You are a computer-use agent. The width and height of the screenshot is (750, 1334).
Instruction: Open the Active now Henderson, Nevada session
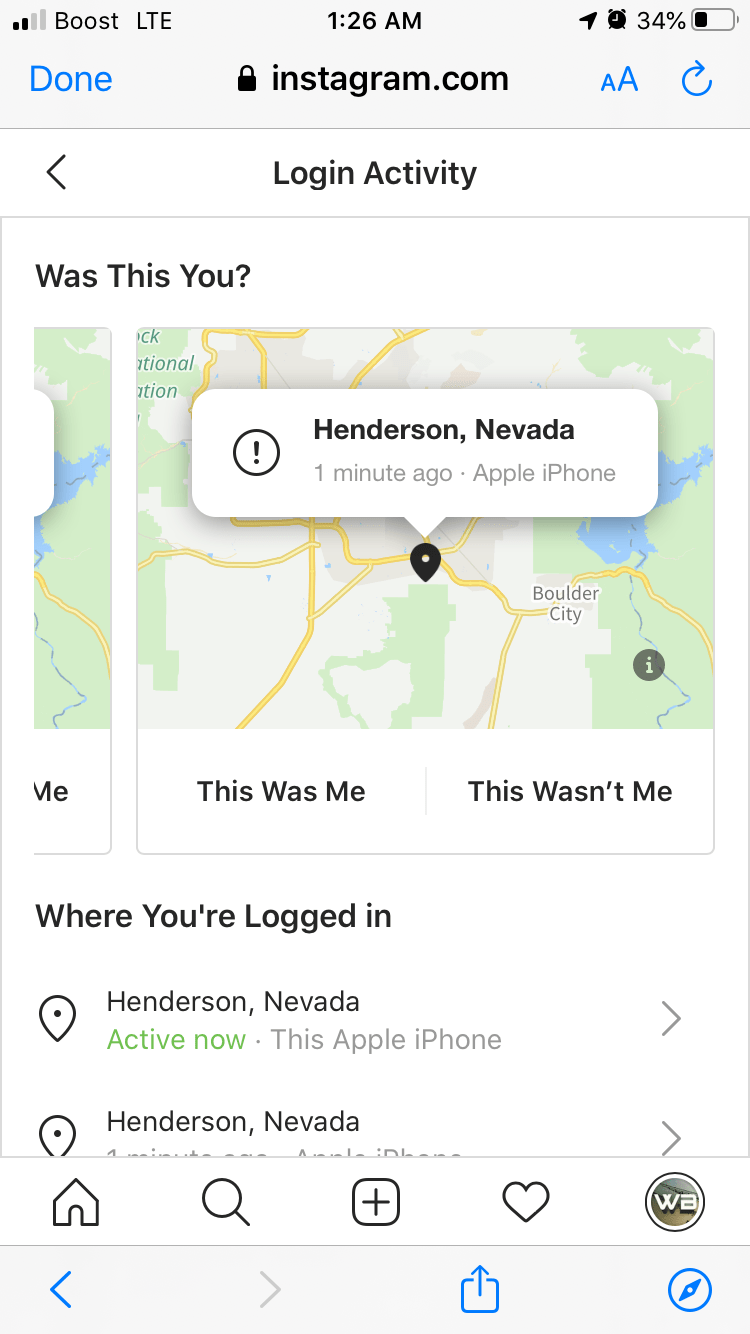click(x=360, y=1020)
